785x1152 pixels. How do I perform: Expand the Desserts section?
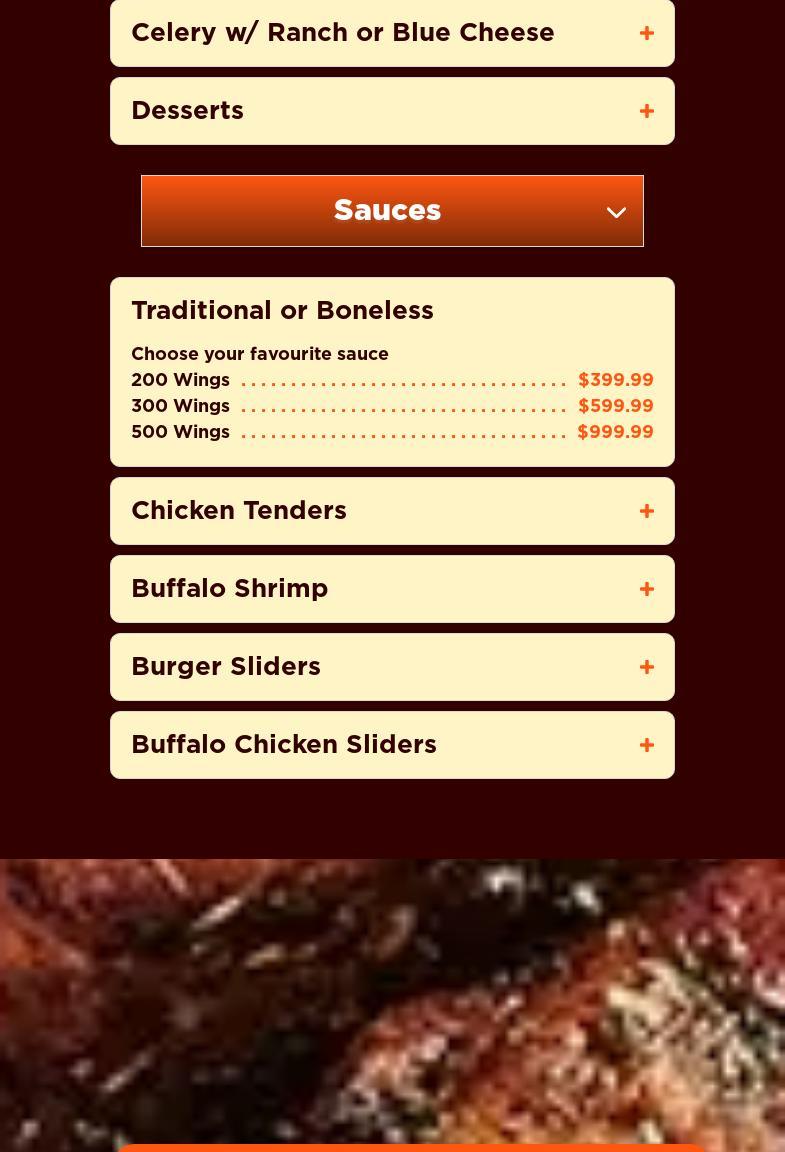[646, 111]
